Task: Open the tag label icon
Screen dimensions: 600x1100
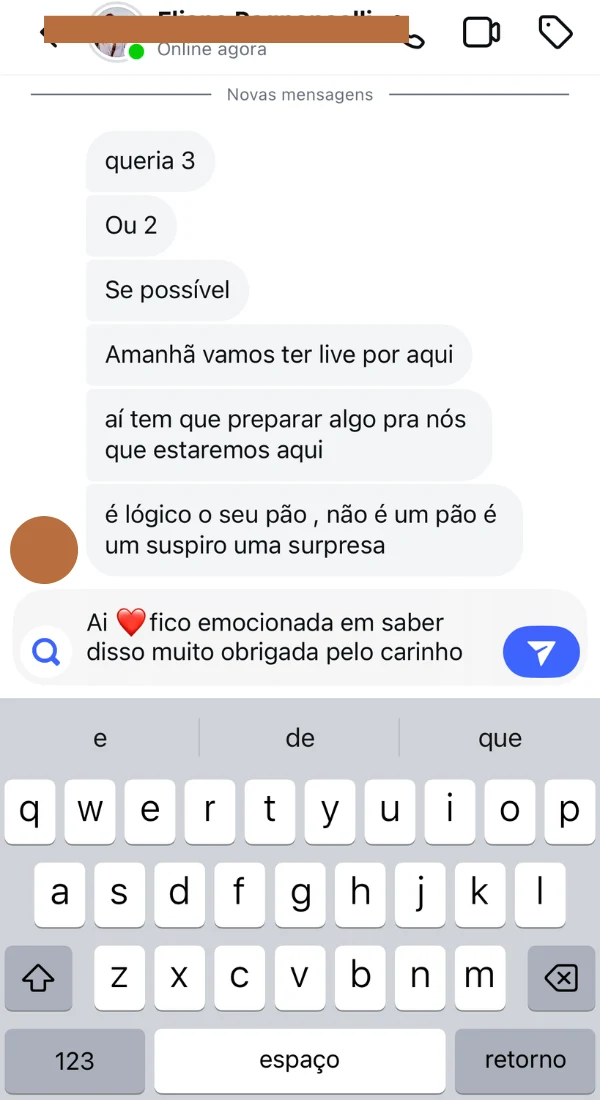Action: pos(556,32)
